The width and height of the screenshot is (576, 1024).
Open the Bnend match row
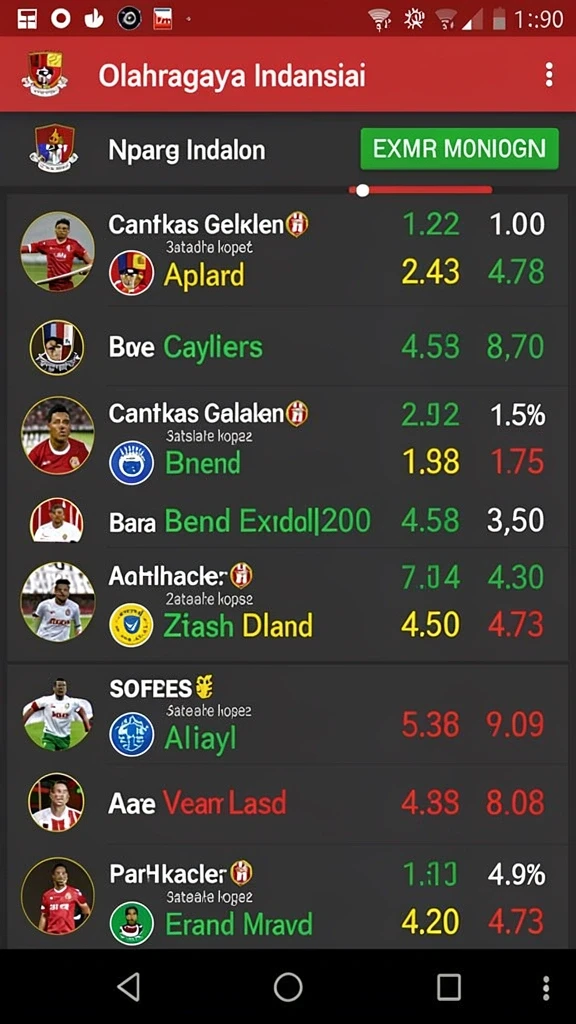[287, 440]
